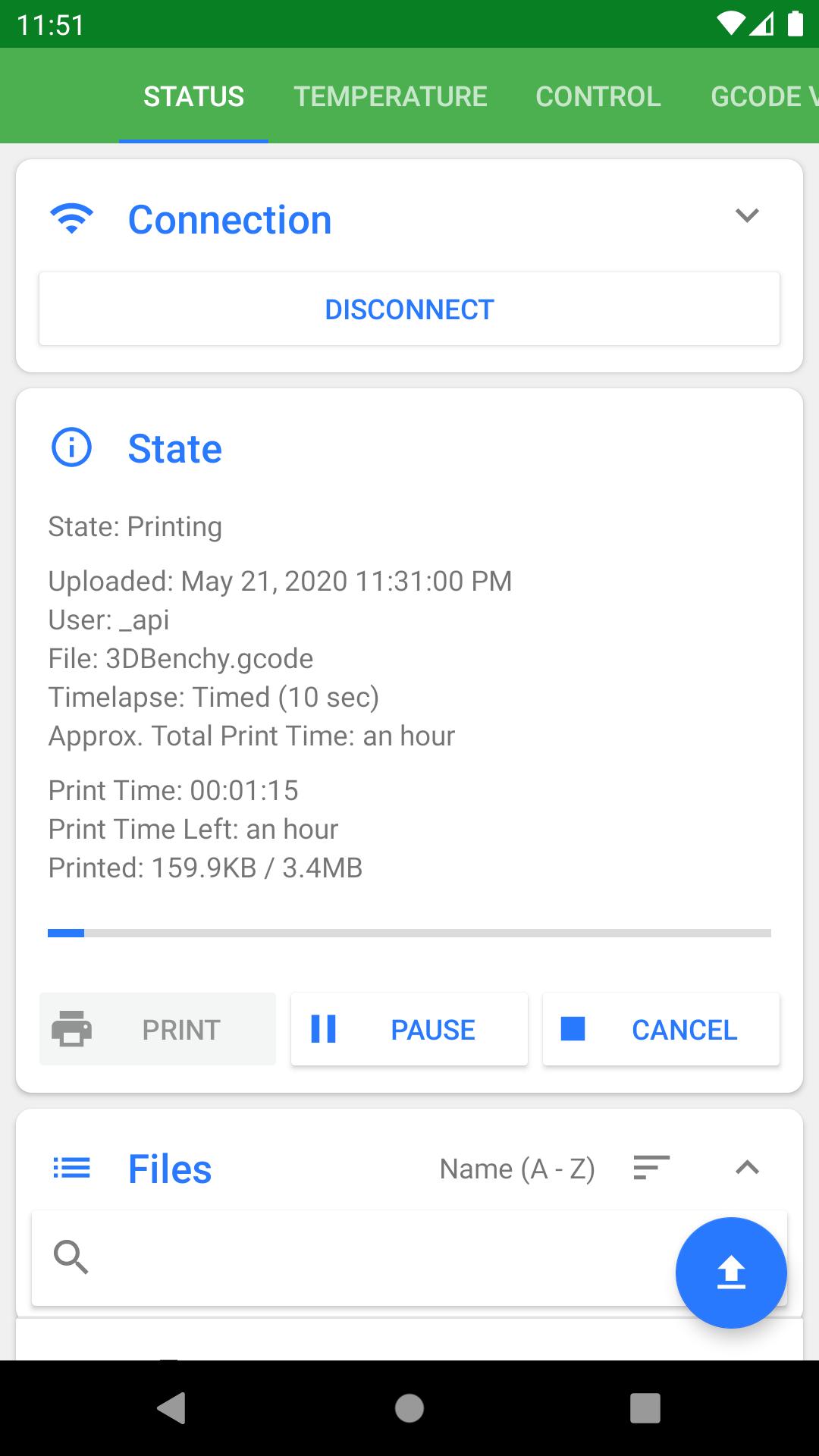The width and height of the screenshot is (819, 1456).
Task: Upload a new file
Action: tap(731, 1272)
